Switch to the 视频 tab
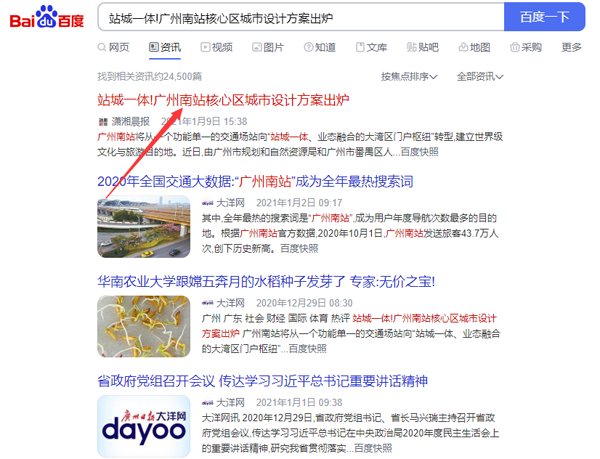This screenshot has height=459, width=600. [x=216, y=47]
